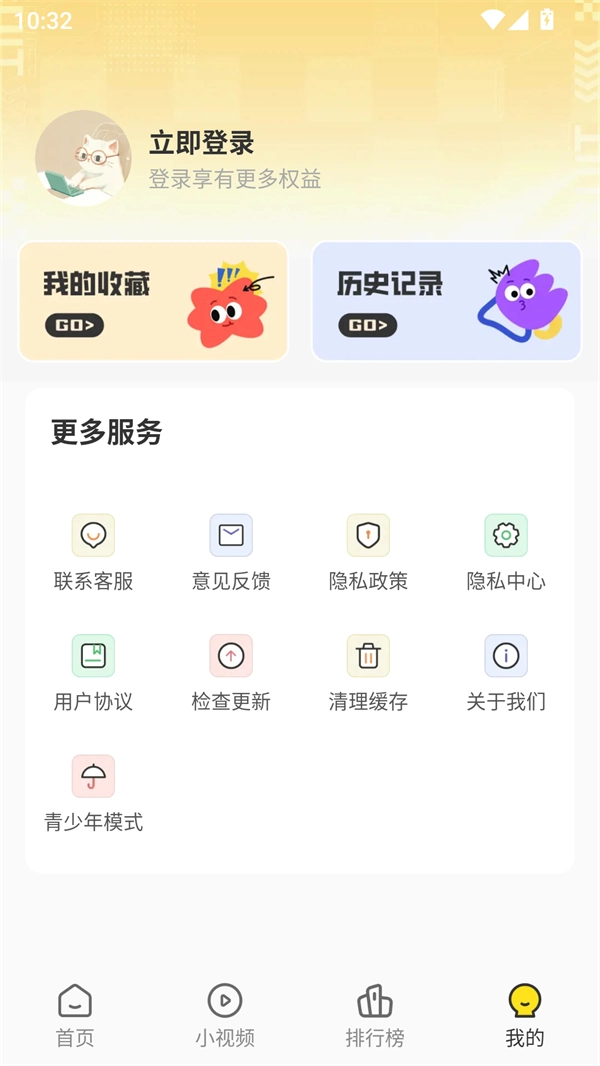The width and height of the screenshot is (600, 1066).
Task: Tap 立即登录 to log in
Action: tap(202, 143)
